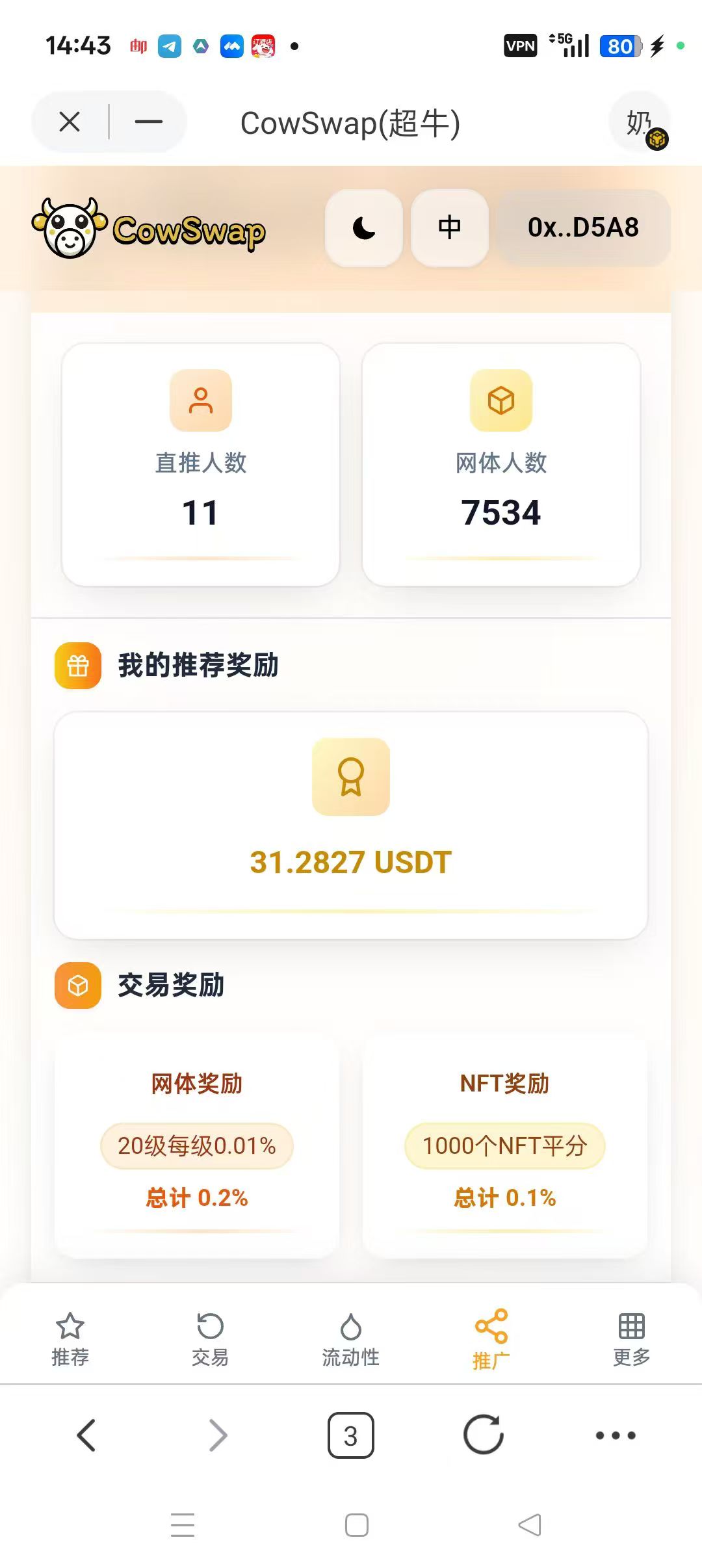Tap the system back triangle
This screenshot has width=702, height=1568.
530,1525
